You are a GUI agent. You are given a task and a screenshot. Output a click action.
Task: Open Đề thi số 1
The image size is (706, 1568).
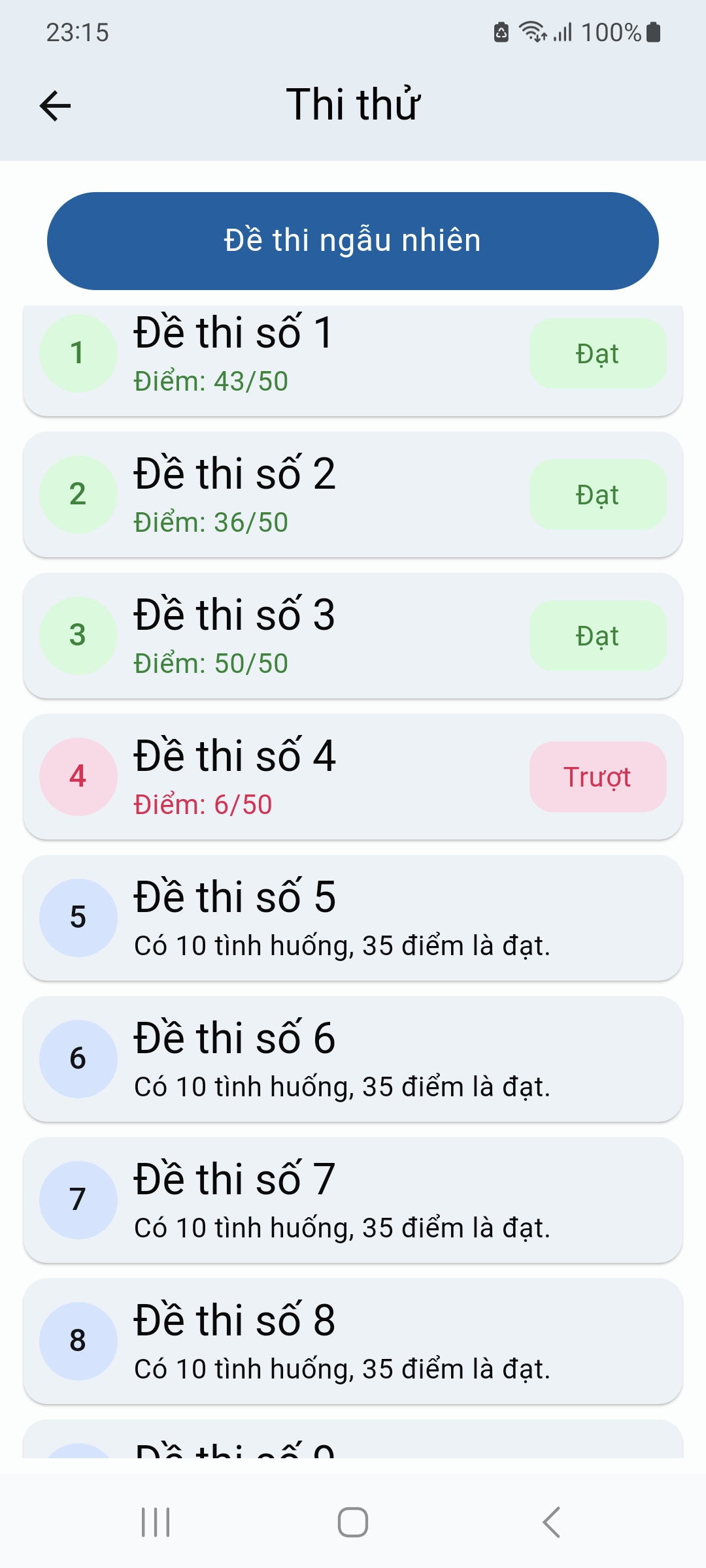[353, 360]
